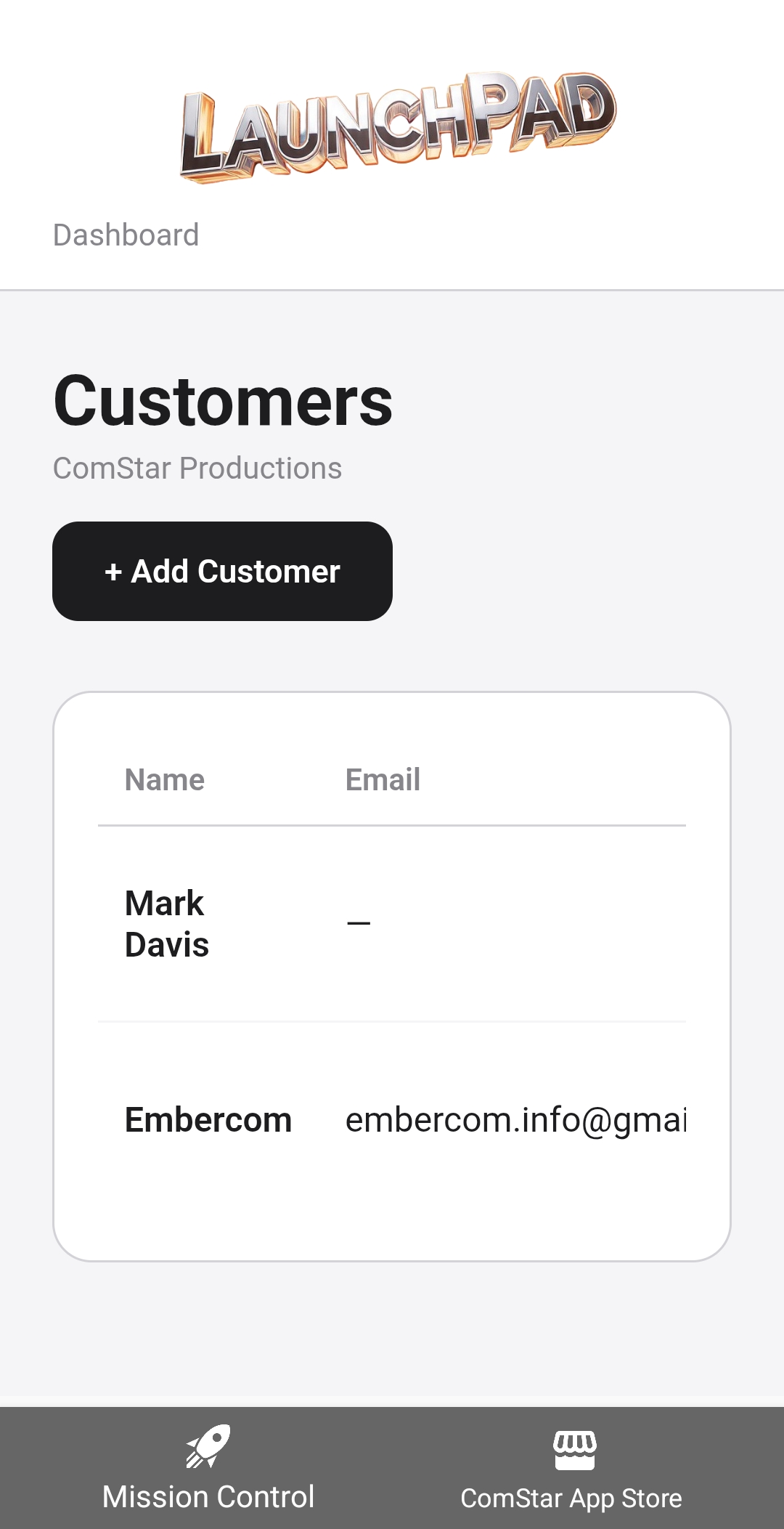This screenshot has height=1529, width=784.
Task: Tap the ComStar App Store text label
Action: click(x=573, y=1496)
